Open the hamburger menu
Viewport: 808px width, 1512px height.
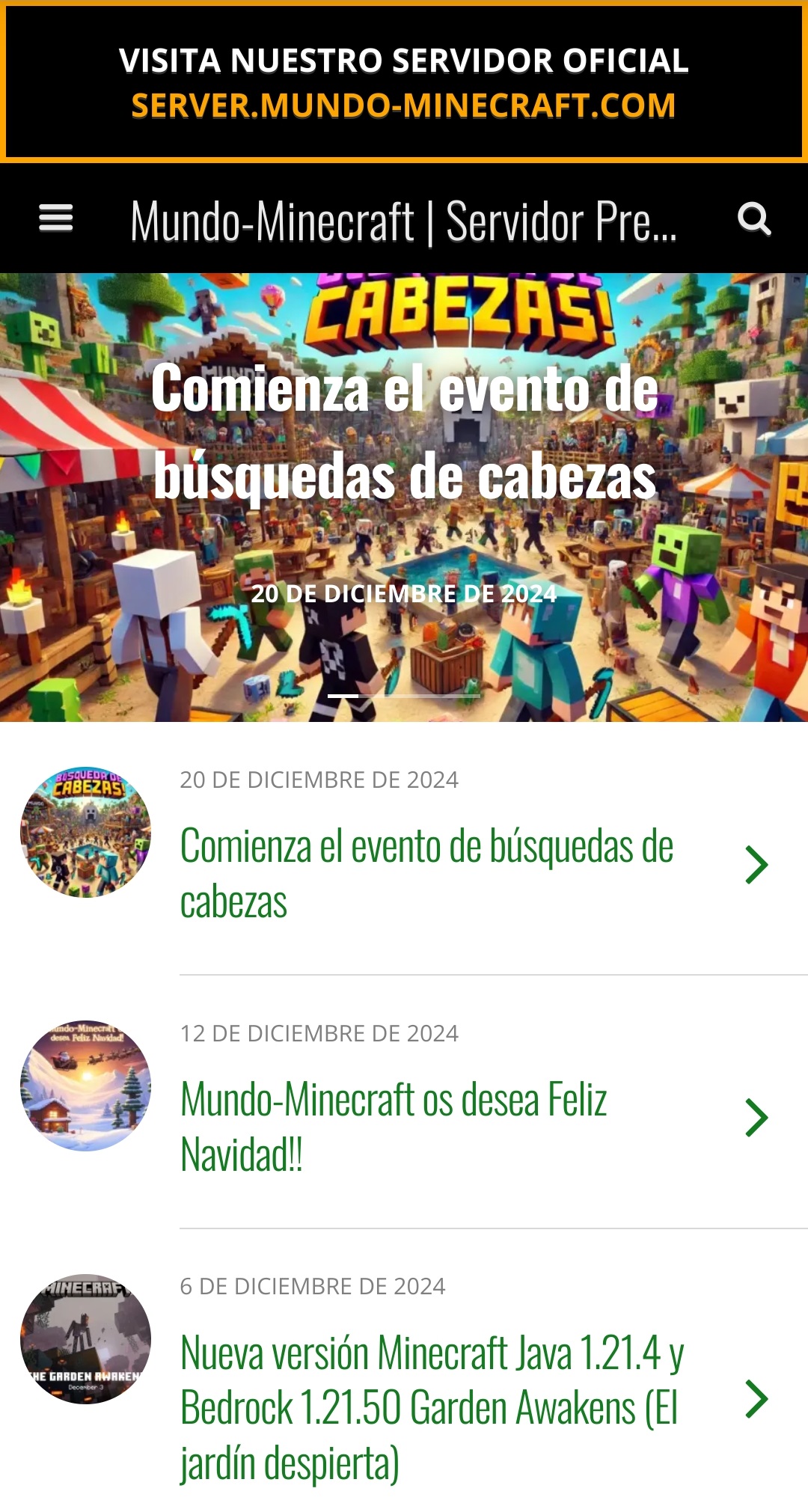pos(56,218)
